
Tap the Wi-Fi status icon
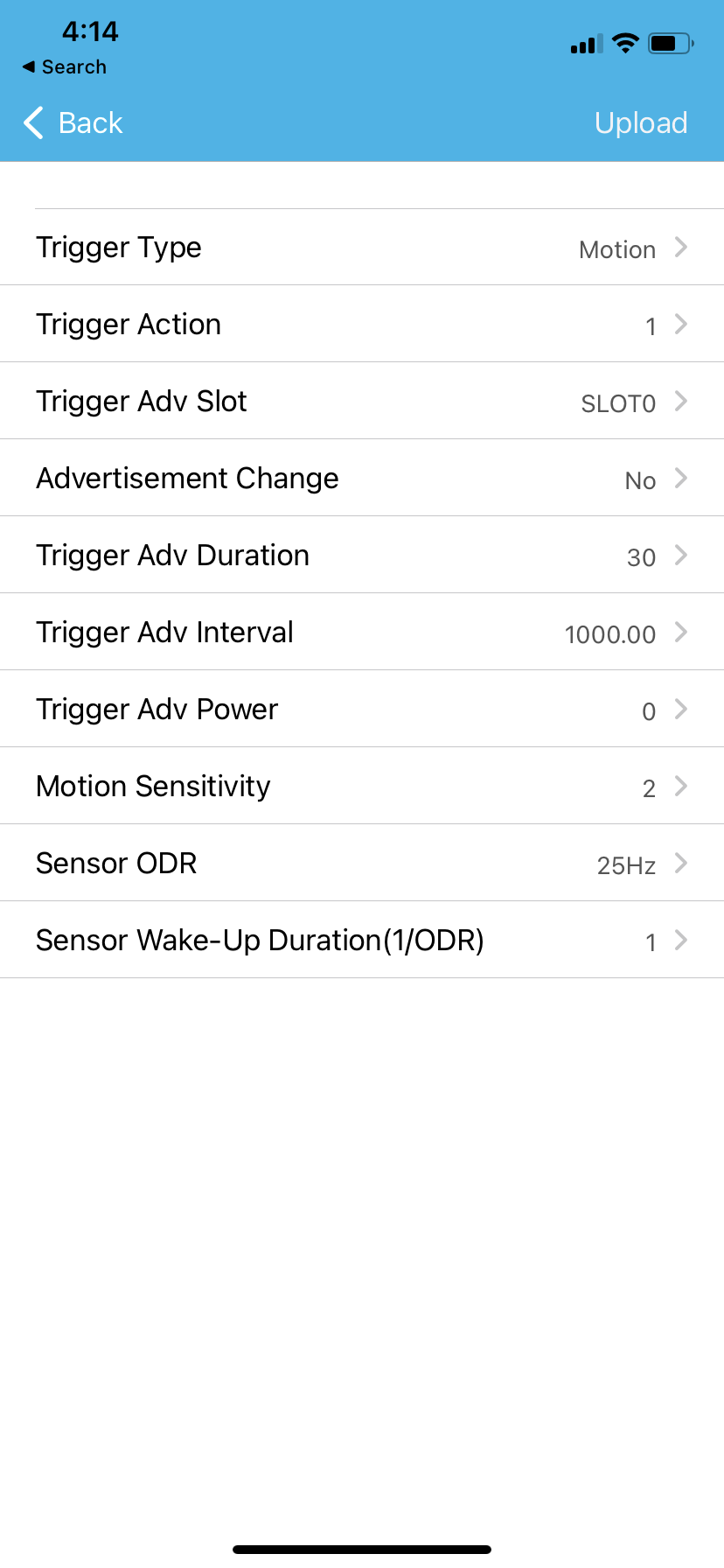click(x=625, y=42)
